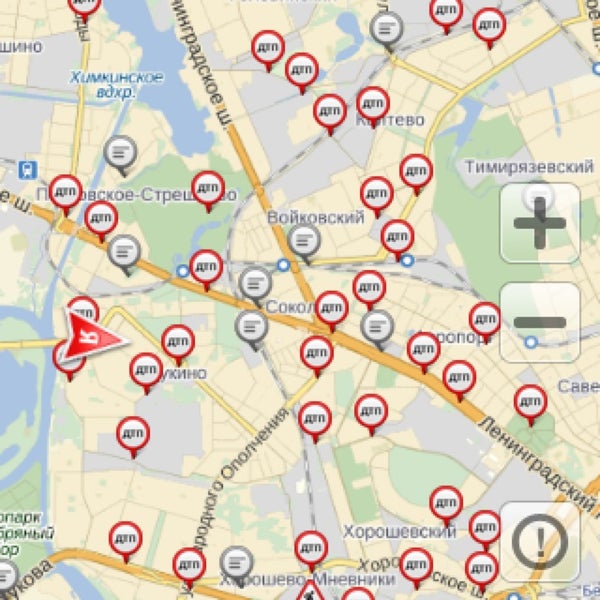Report a road event with exclamation button
Screen dimensions: 600x600
[540, 541]
